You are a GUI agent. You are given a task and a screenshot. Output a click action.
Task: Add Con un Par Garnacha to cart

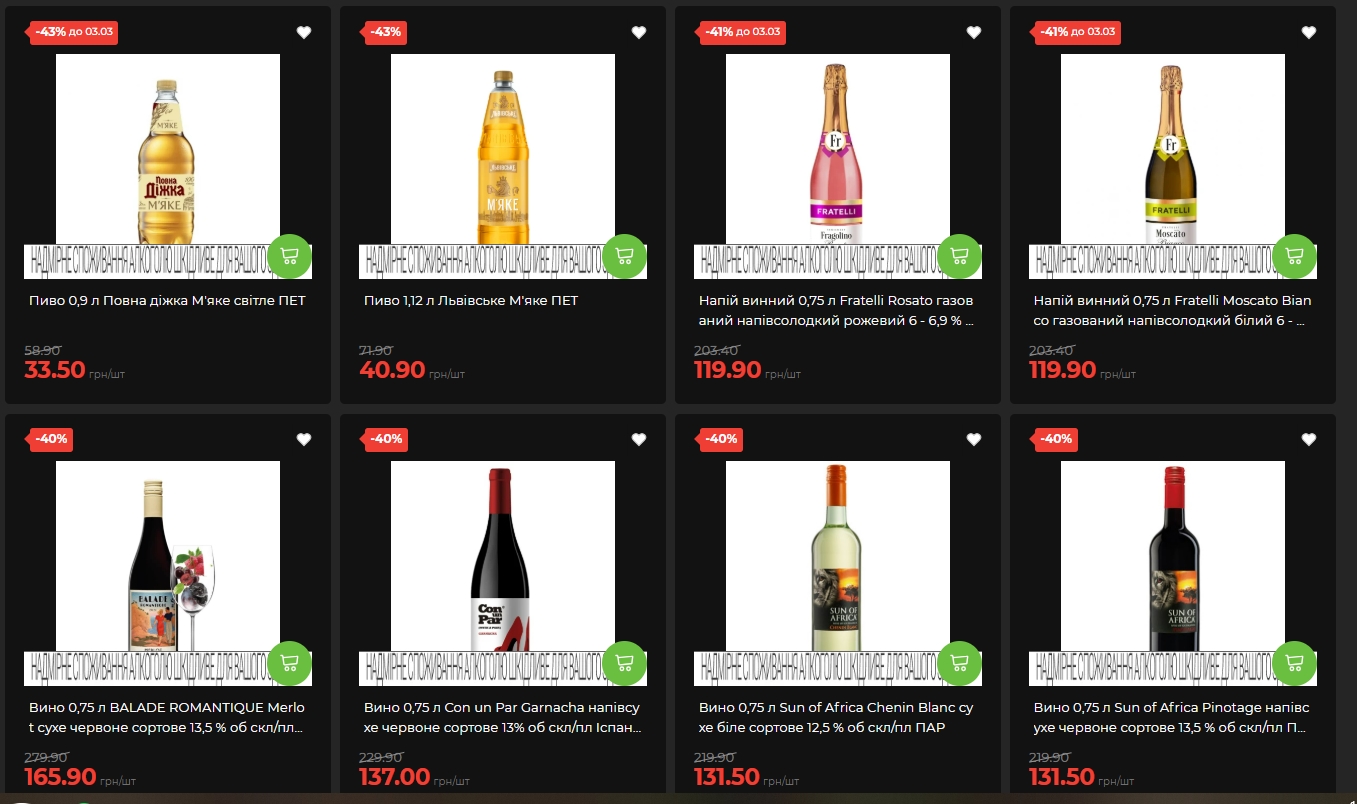(x=625, y=662)
